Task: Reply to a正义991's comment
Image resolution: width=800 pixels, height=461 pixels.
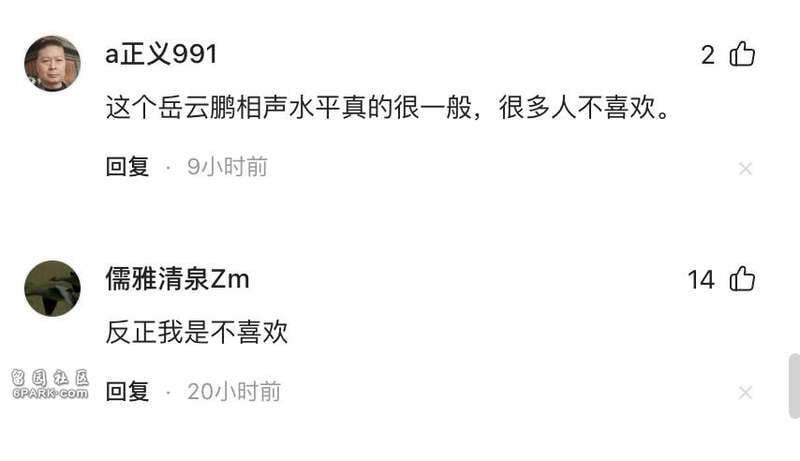Action: tap(127, 167)
